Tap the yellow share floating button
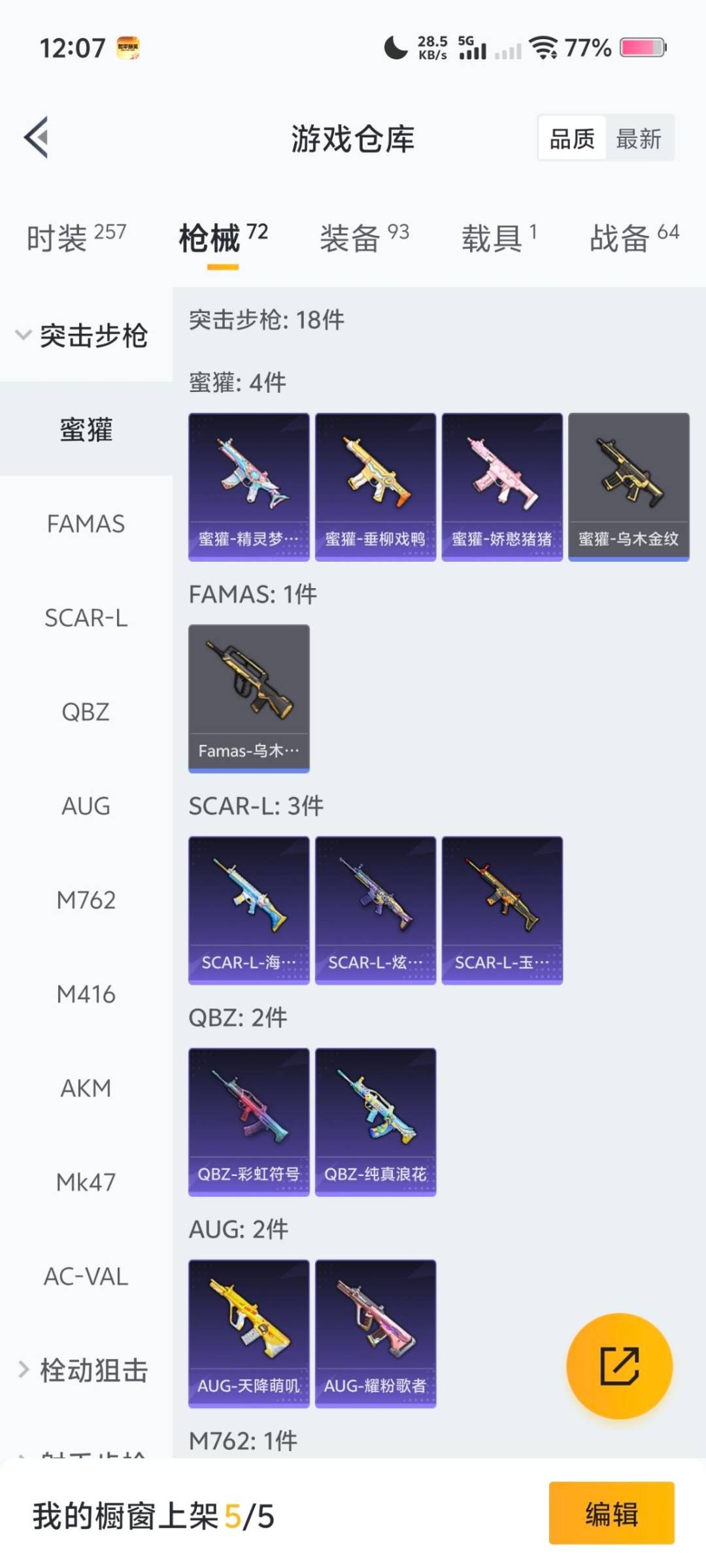 coord(619,1366)
